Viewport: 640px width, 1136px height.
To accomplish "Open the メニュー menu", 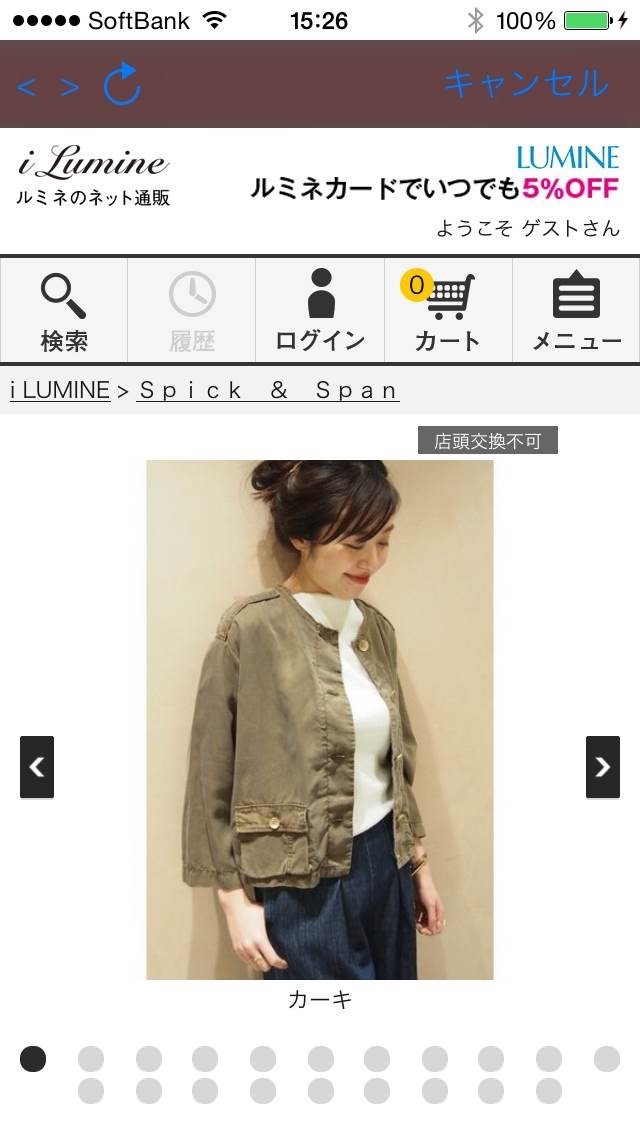I will (x=576, y=311).
